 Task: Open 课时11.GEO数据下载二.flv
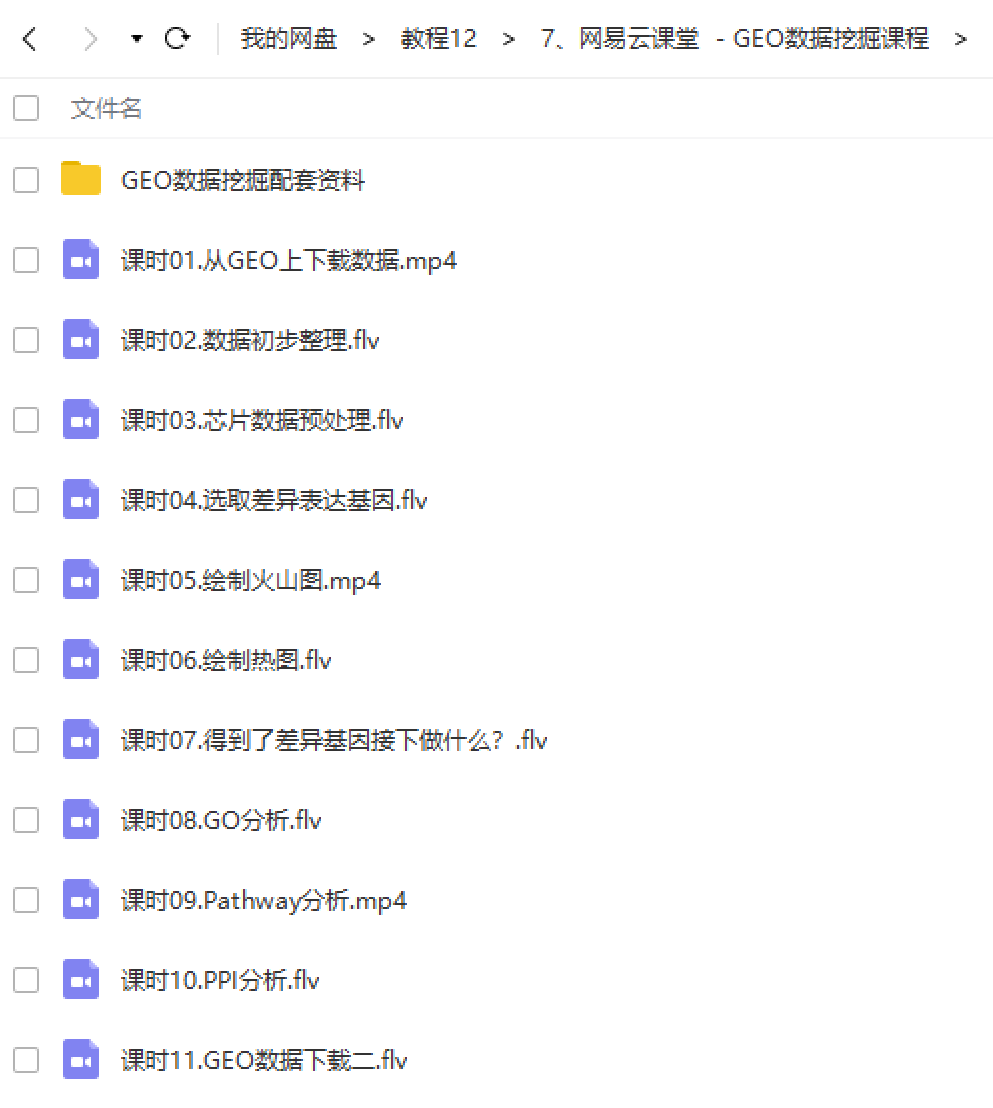(264, 1061)
